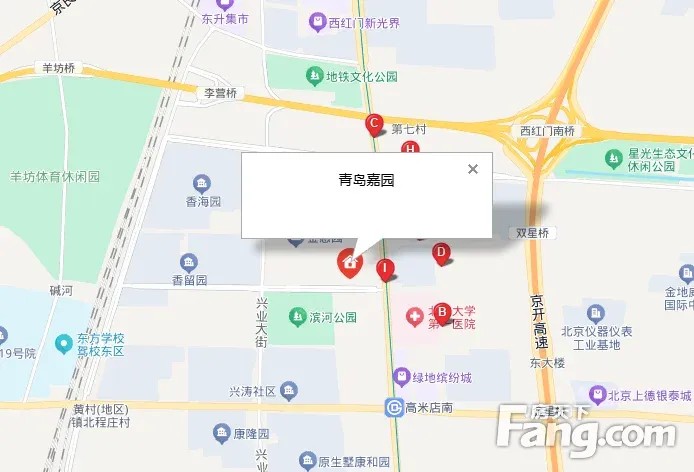Select map marker H
Image resolution: width=694 pixels, height=472 pixels.
409,149
